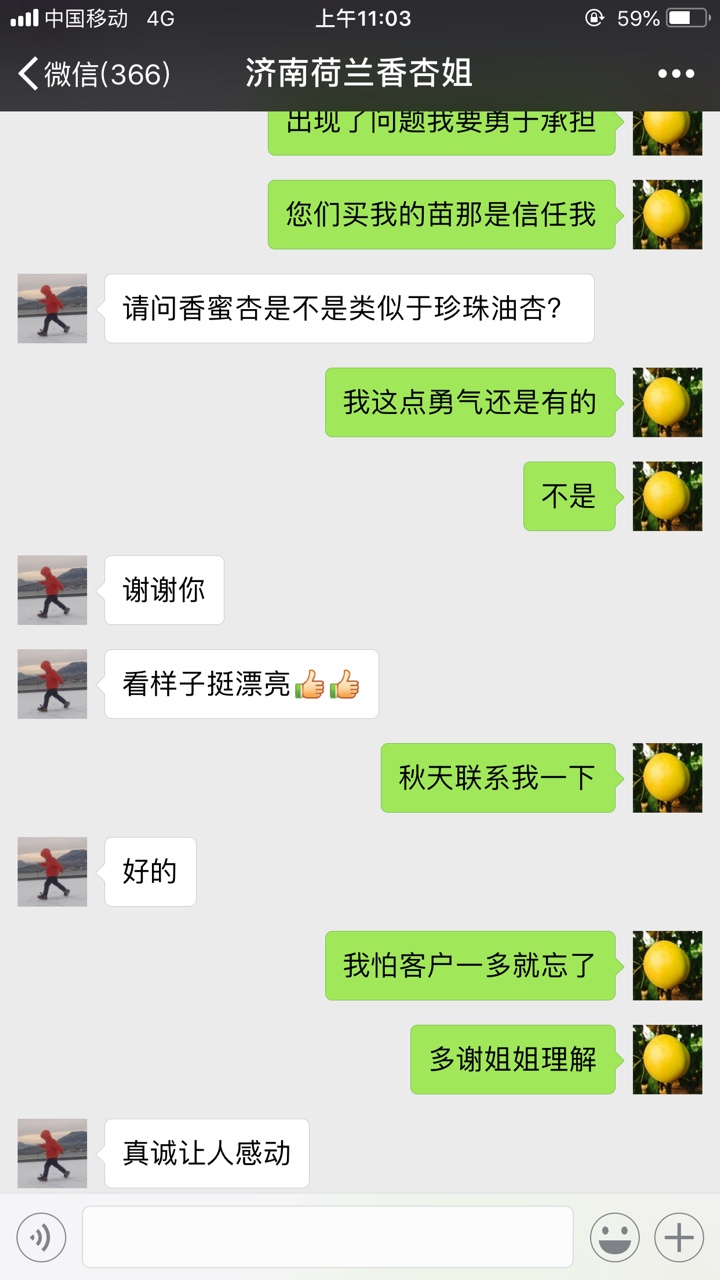This screenshot has width=720, height=1280.
Task: Open the chat details overflow menu
Action: pos(675,74)
